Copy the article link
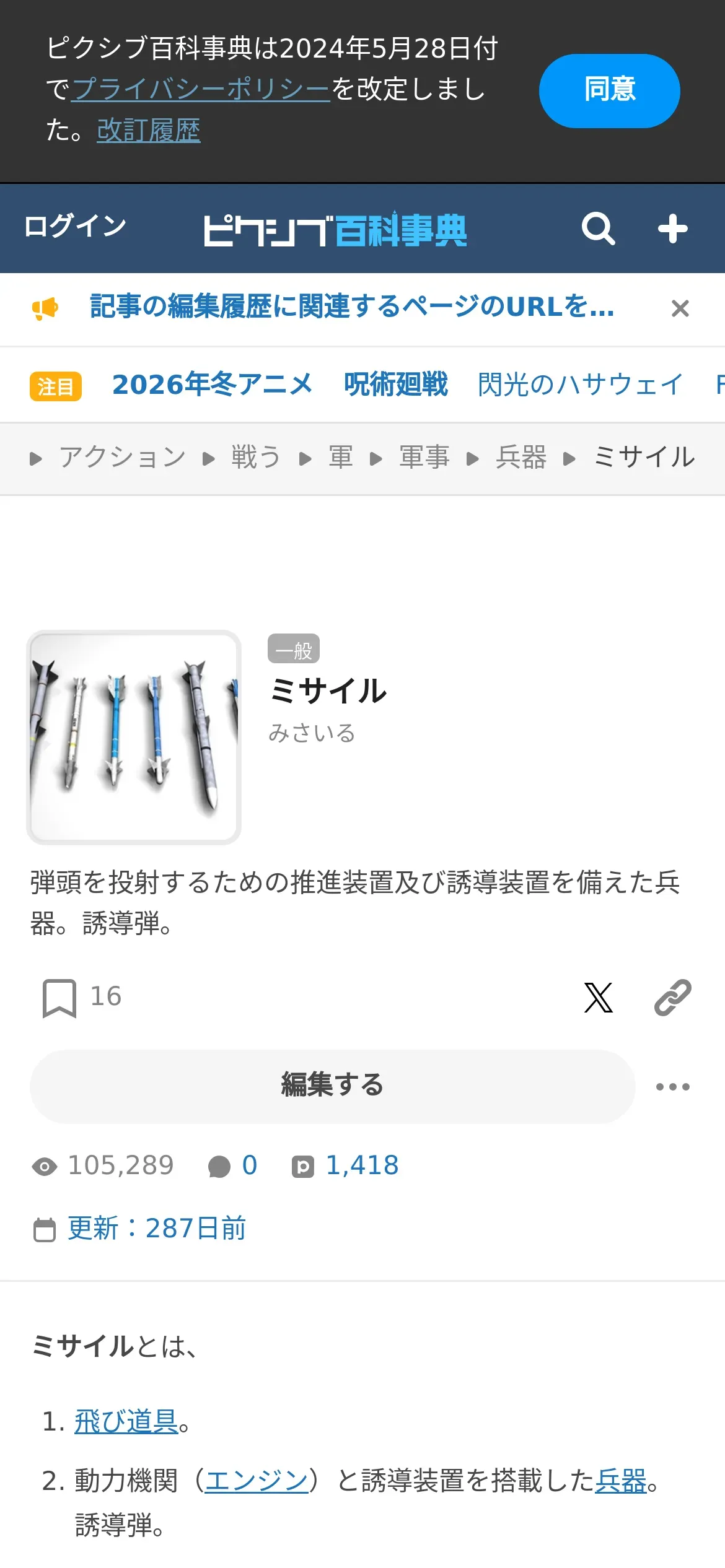The width and height of the screenshot is (725, 1568). [672, 998]
